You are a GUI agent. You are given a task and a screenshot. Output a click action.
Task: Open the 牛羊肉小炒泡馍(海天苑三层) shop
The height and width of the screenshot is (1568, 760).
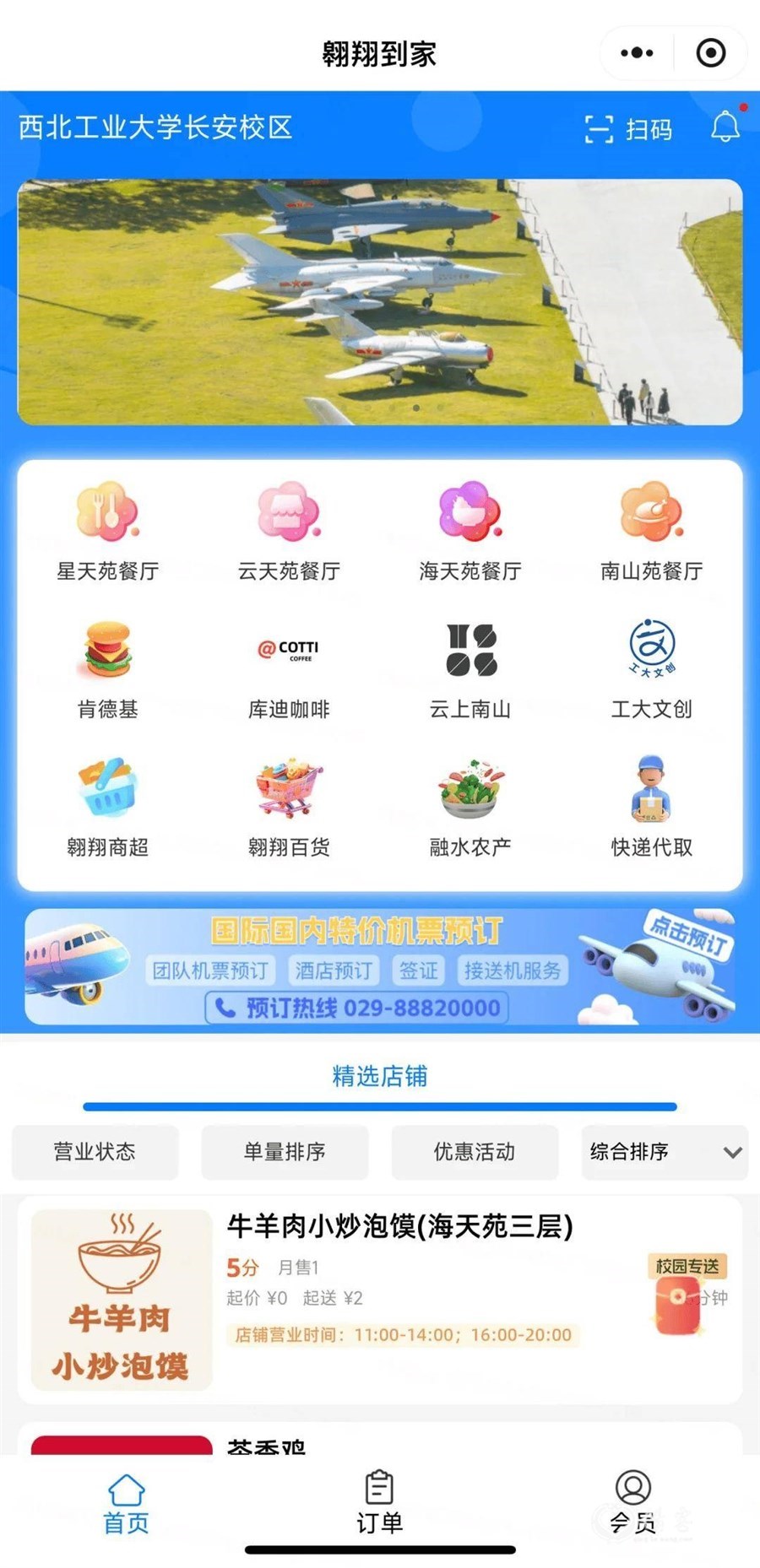click(399, 1226)
